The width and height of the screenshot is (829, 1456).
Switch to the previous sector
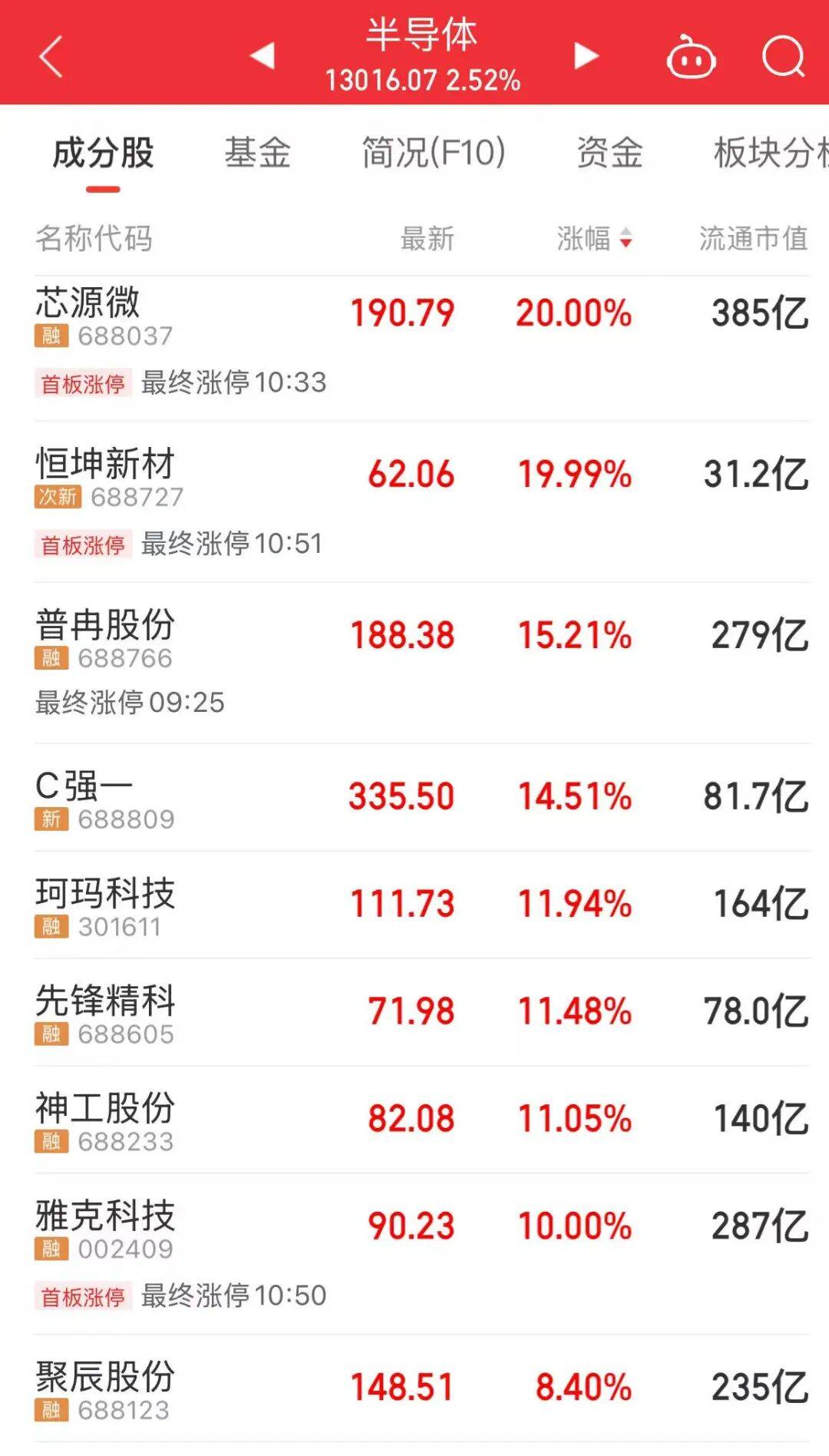point(263,55)
